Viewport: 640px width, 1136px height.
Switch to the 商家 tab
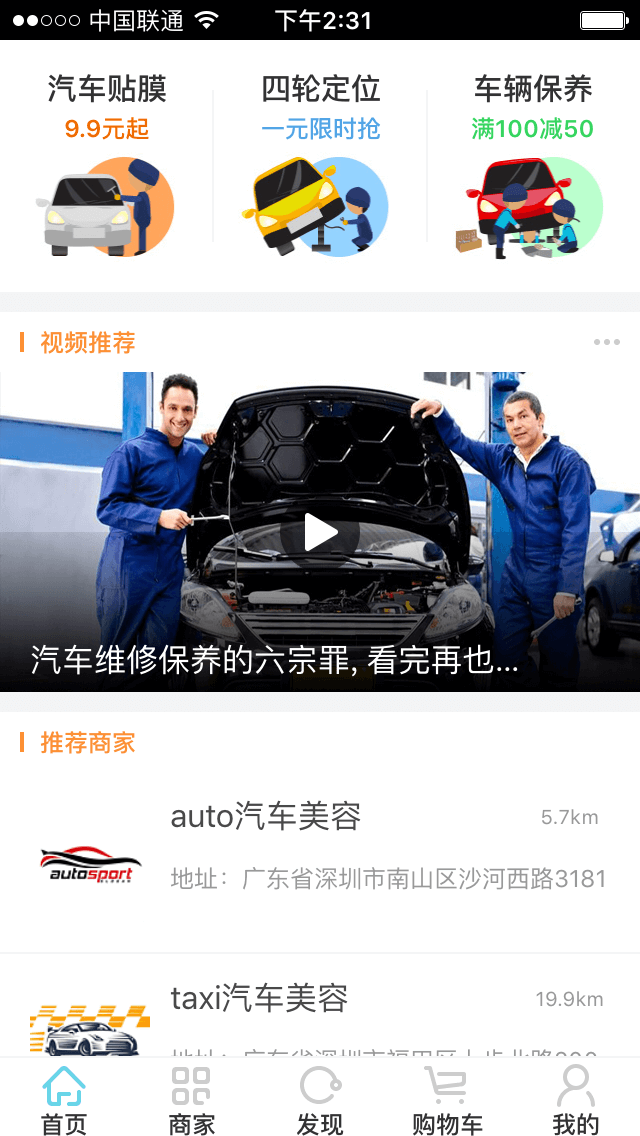coord(192,1100)
